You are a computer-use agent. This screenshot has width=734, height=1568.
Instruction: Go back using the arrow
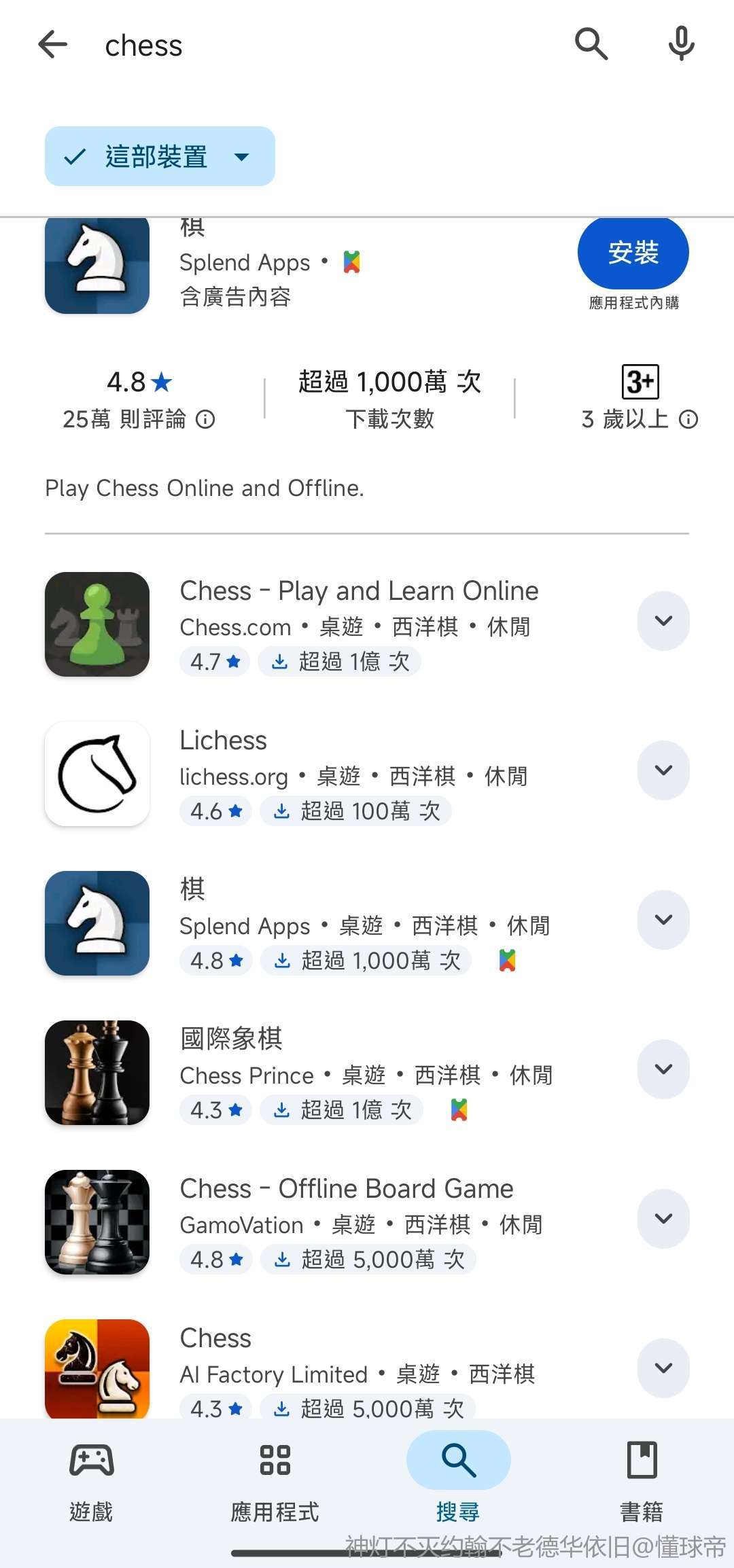coord(53,45)
